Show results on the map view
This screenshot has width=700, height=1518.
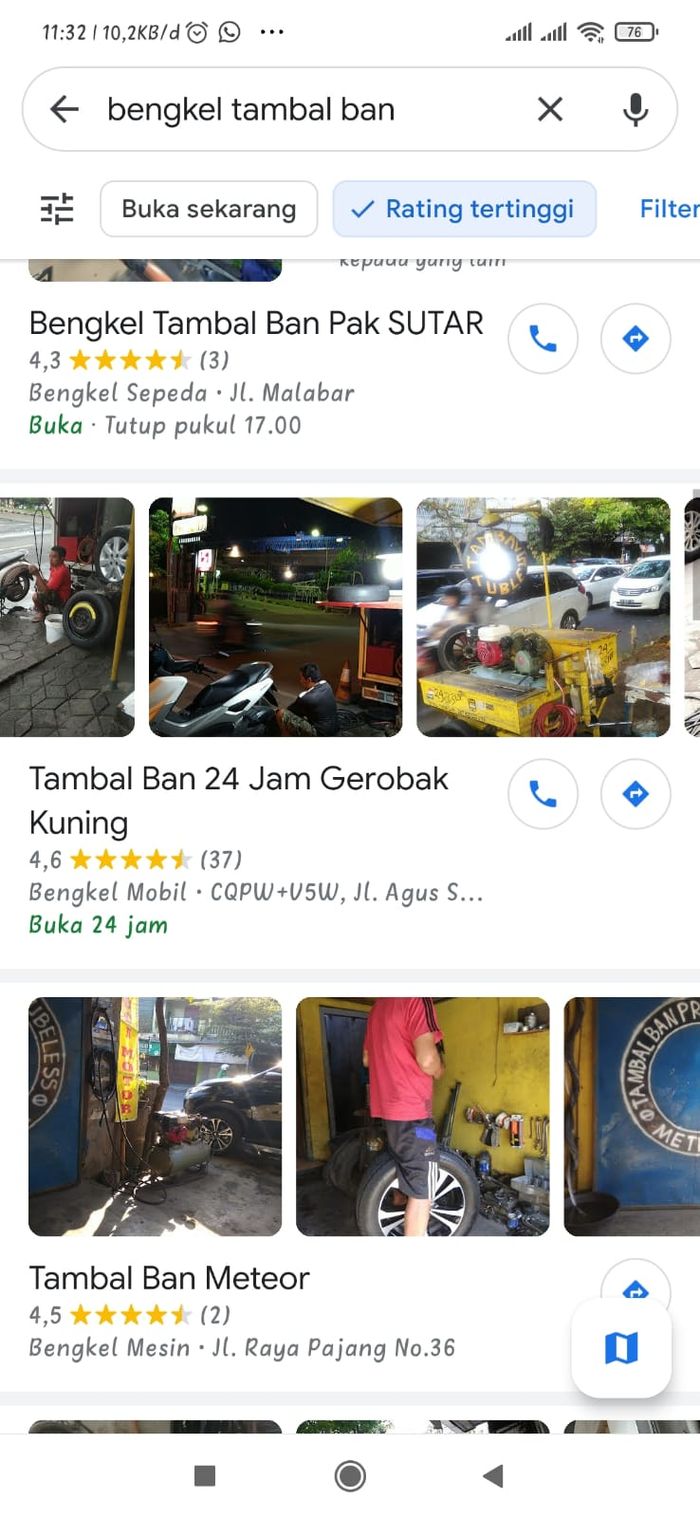621,1348
